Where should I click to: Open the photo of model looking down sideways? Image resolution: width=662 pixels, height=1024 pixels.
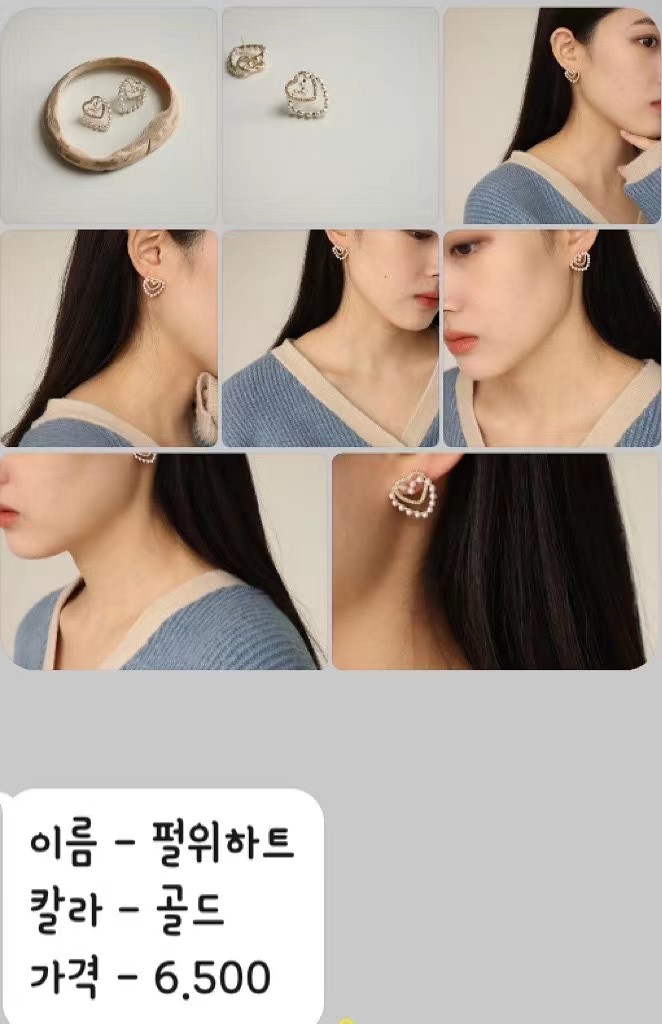click(330, 338)
